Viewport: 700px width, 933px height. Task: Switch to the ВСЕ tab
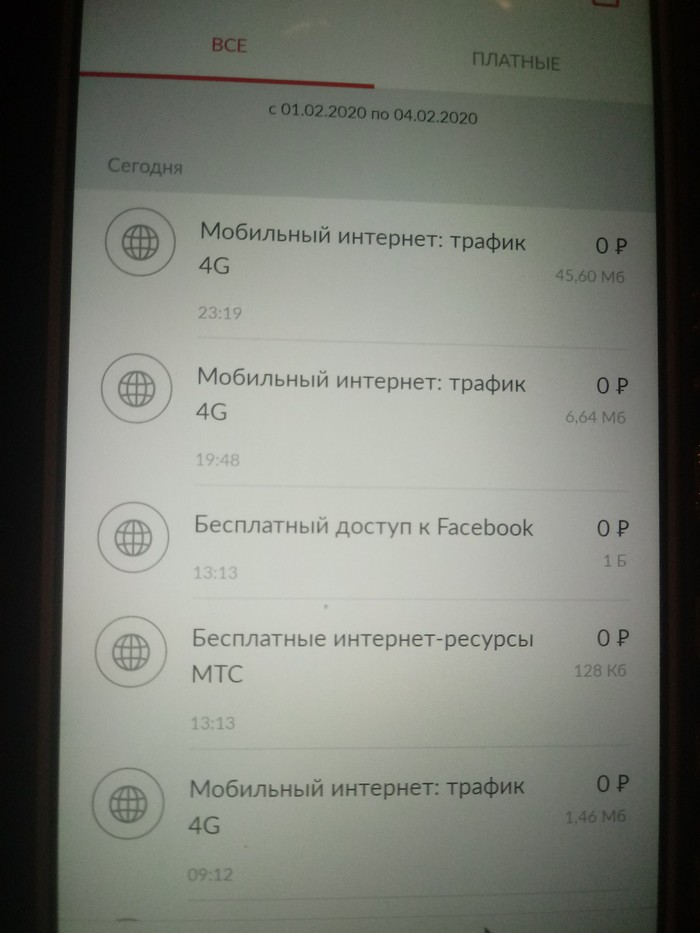(229, 47)
